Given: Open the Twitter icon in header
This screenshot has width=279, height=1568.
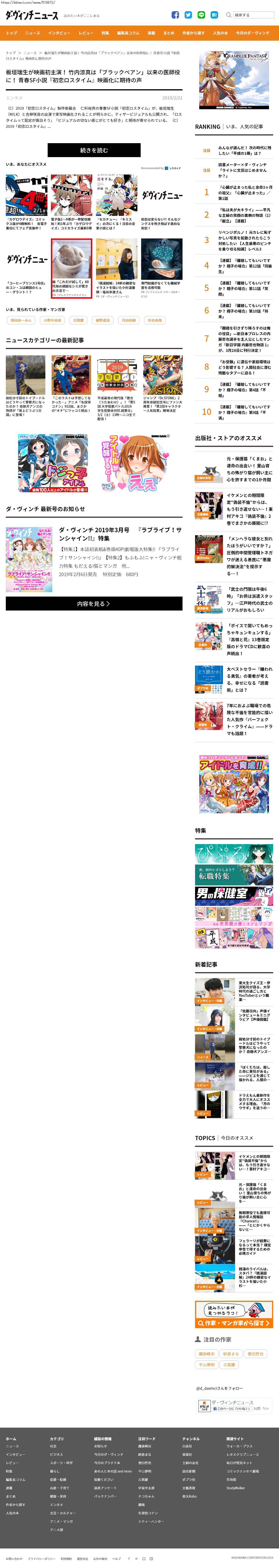Looking at the screenshot, I should pyautogui.click(x=188, y=15).
